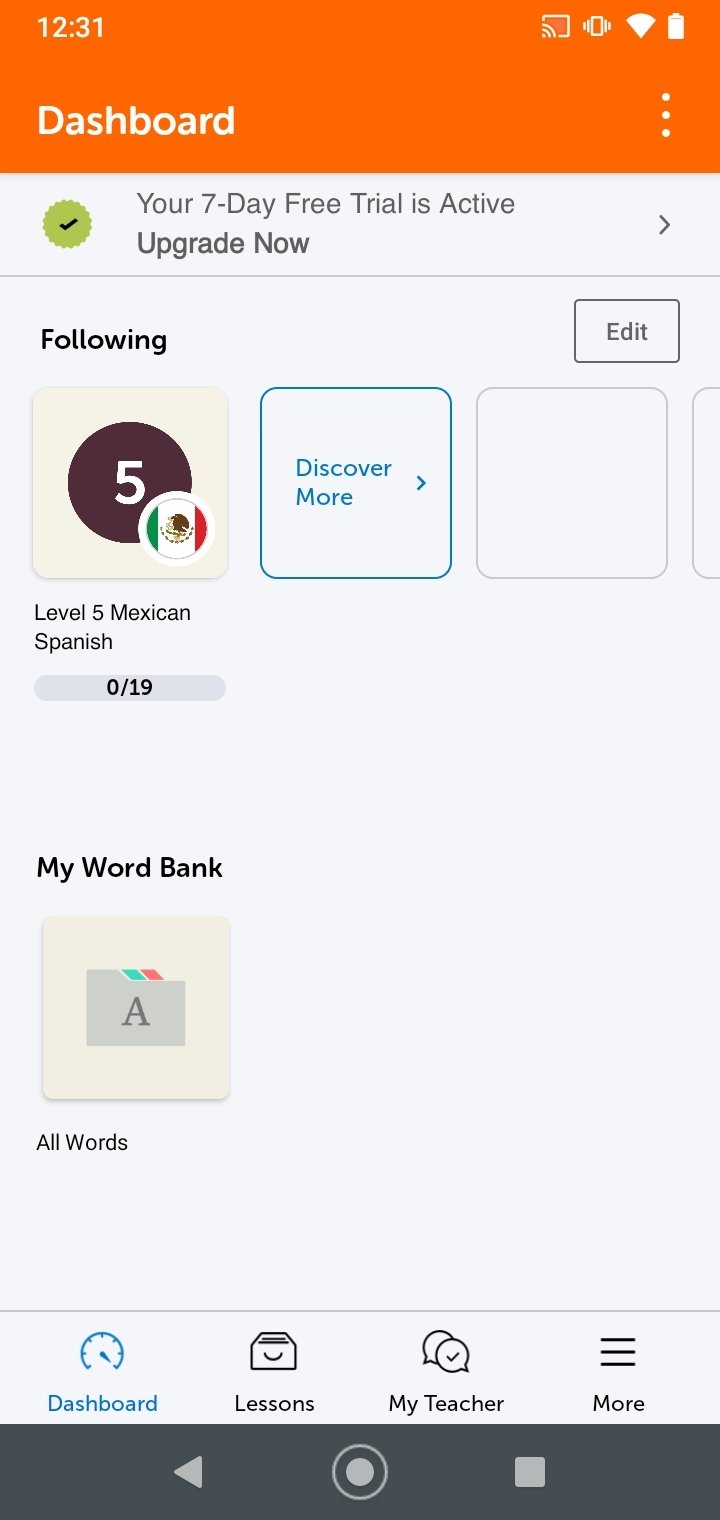Tap the system back button

188,1472
